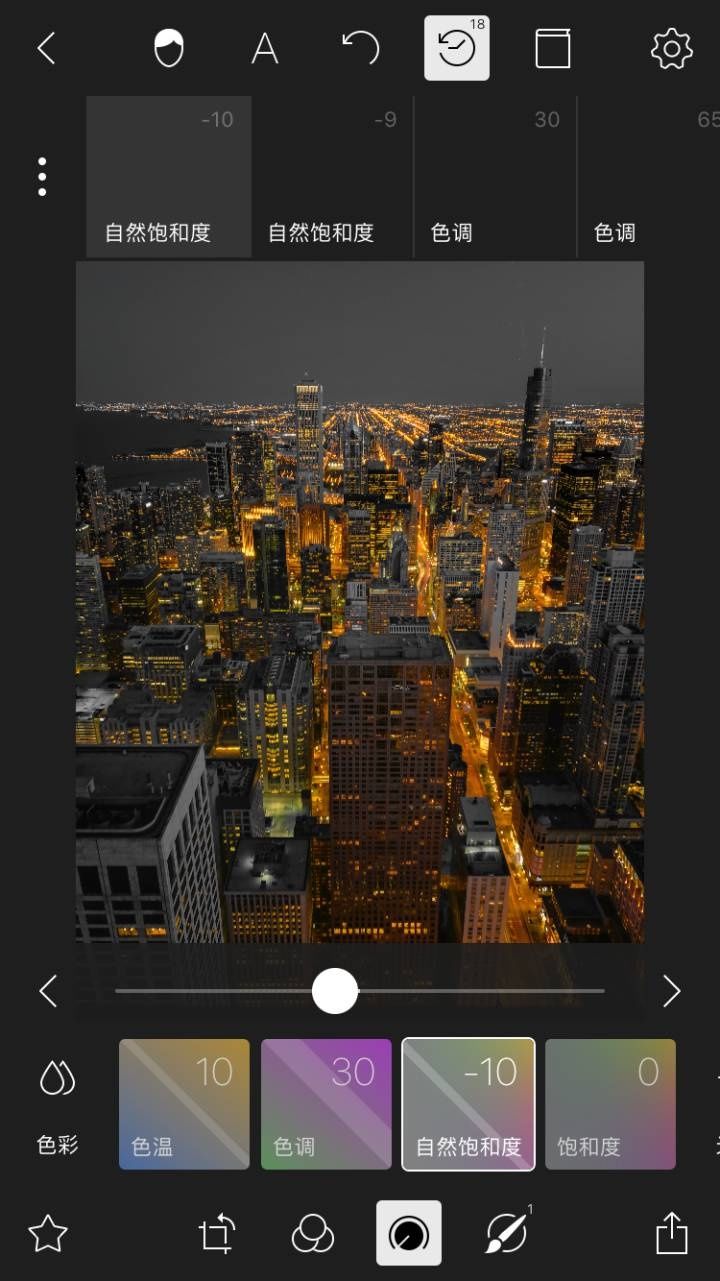Increase value with right slider arrow
This screenshot has height=1281, width=720.
pyautogui.click(x=672, y=991)
